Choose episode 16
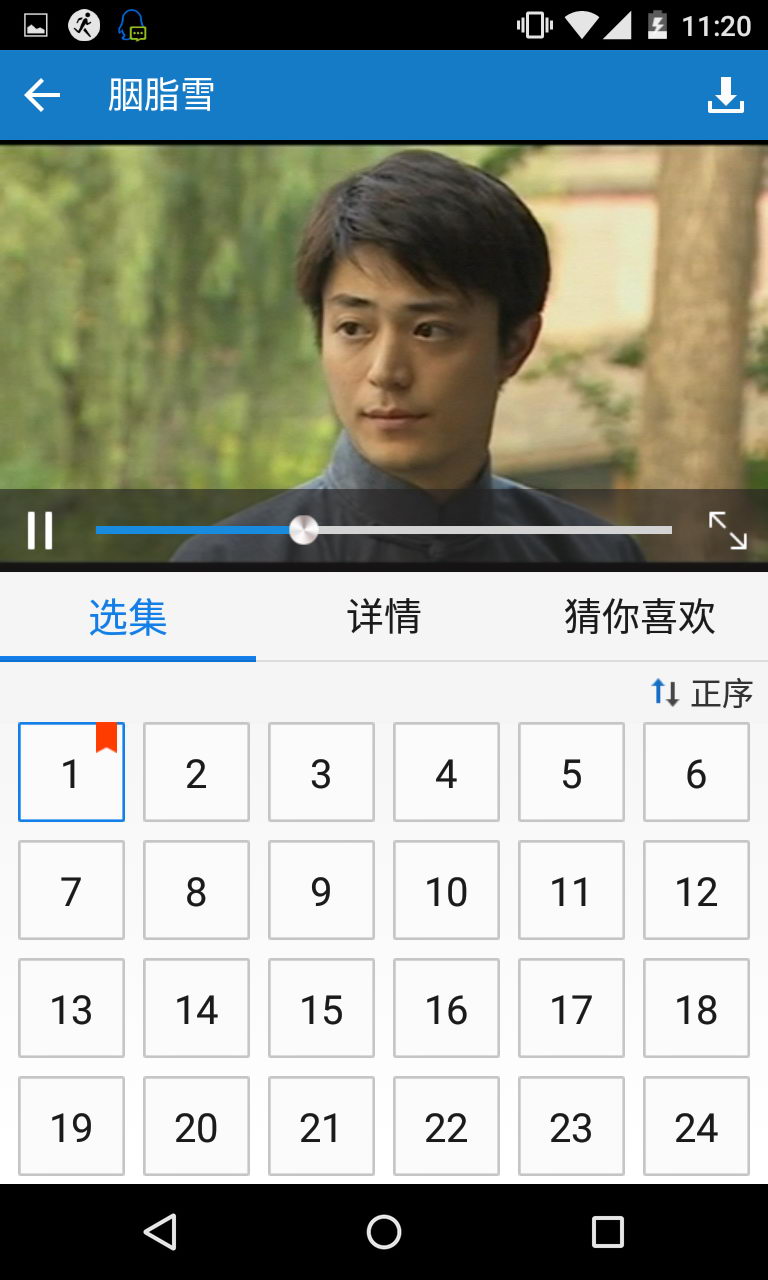 [446, 1009]
